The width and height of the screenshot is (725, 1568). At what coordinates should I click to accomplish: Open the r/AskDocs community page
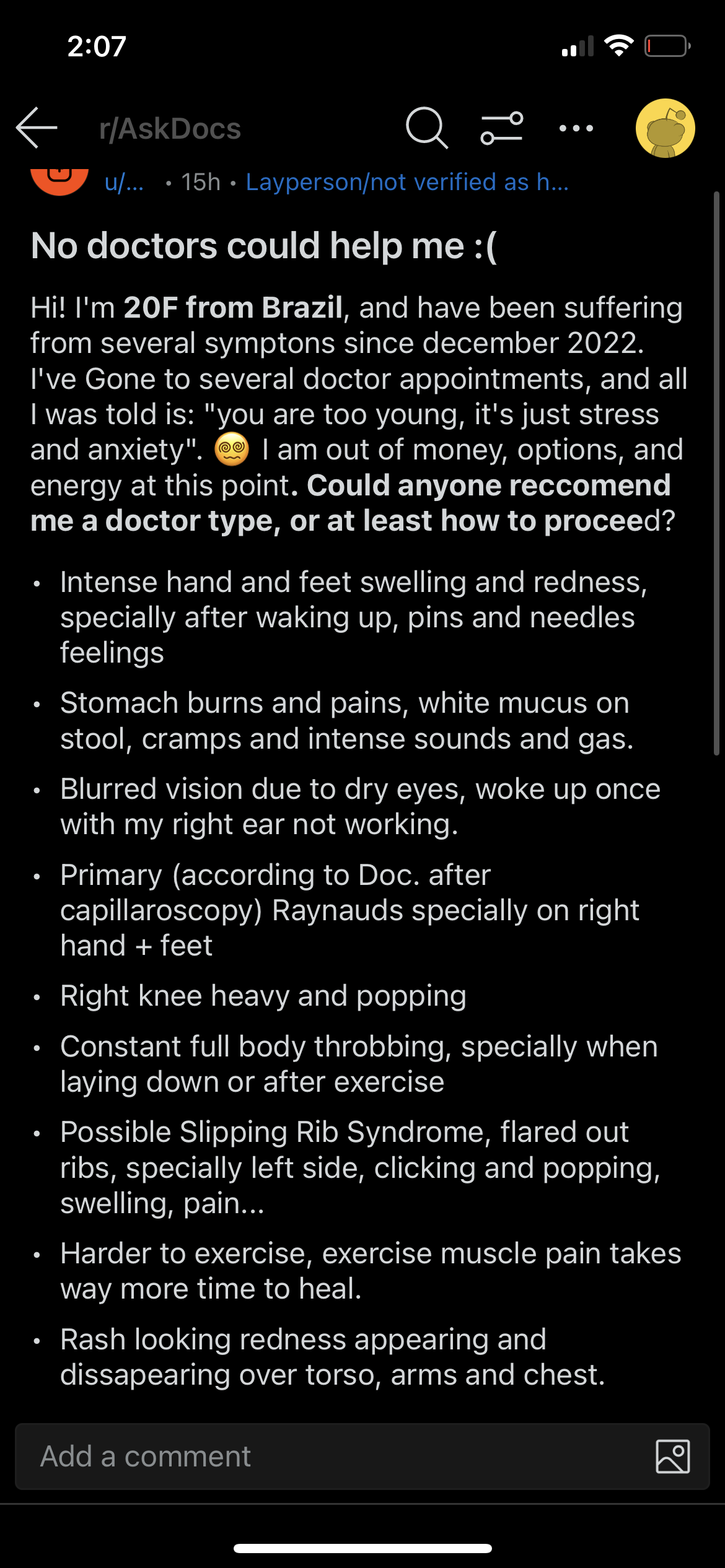(x=170, y=129)
